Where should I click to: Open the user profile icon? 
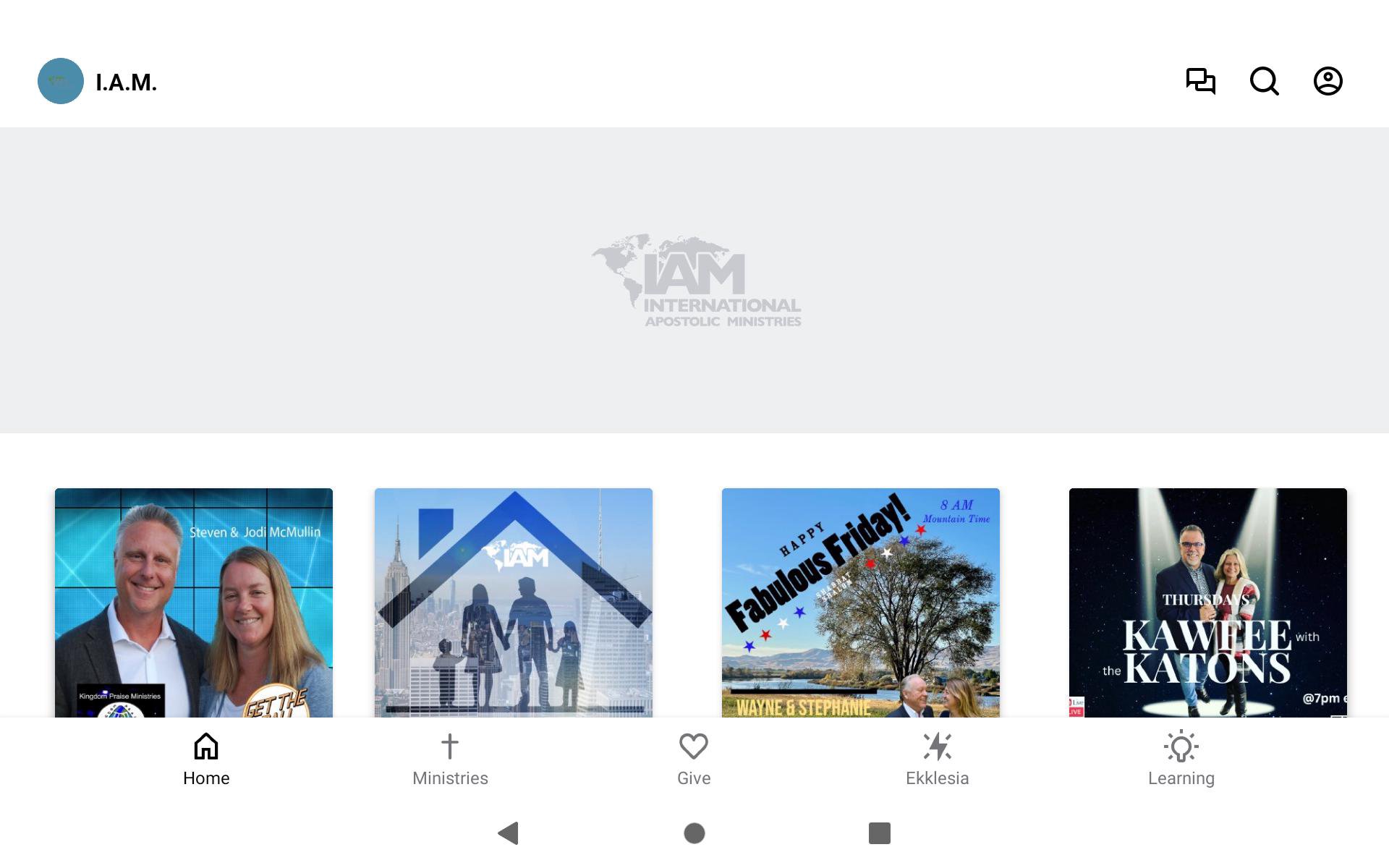[x=1328, y=81]
